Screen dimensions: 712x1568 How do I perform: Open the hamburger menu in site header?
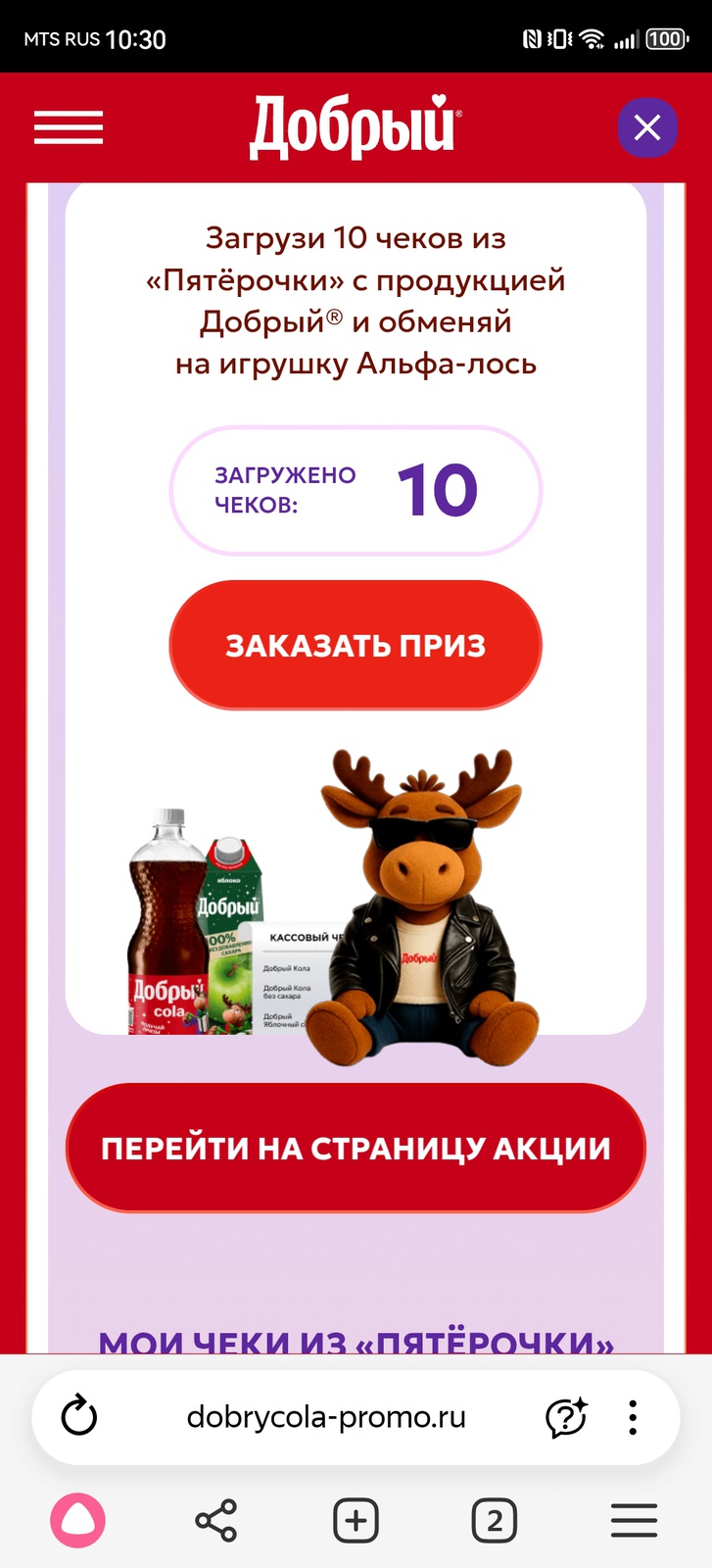click(x=69, y=128)
